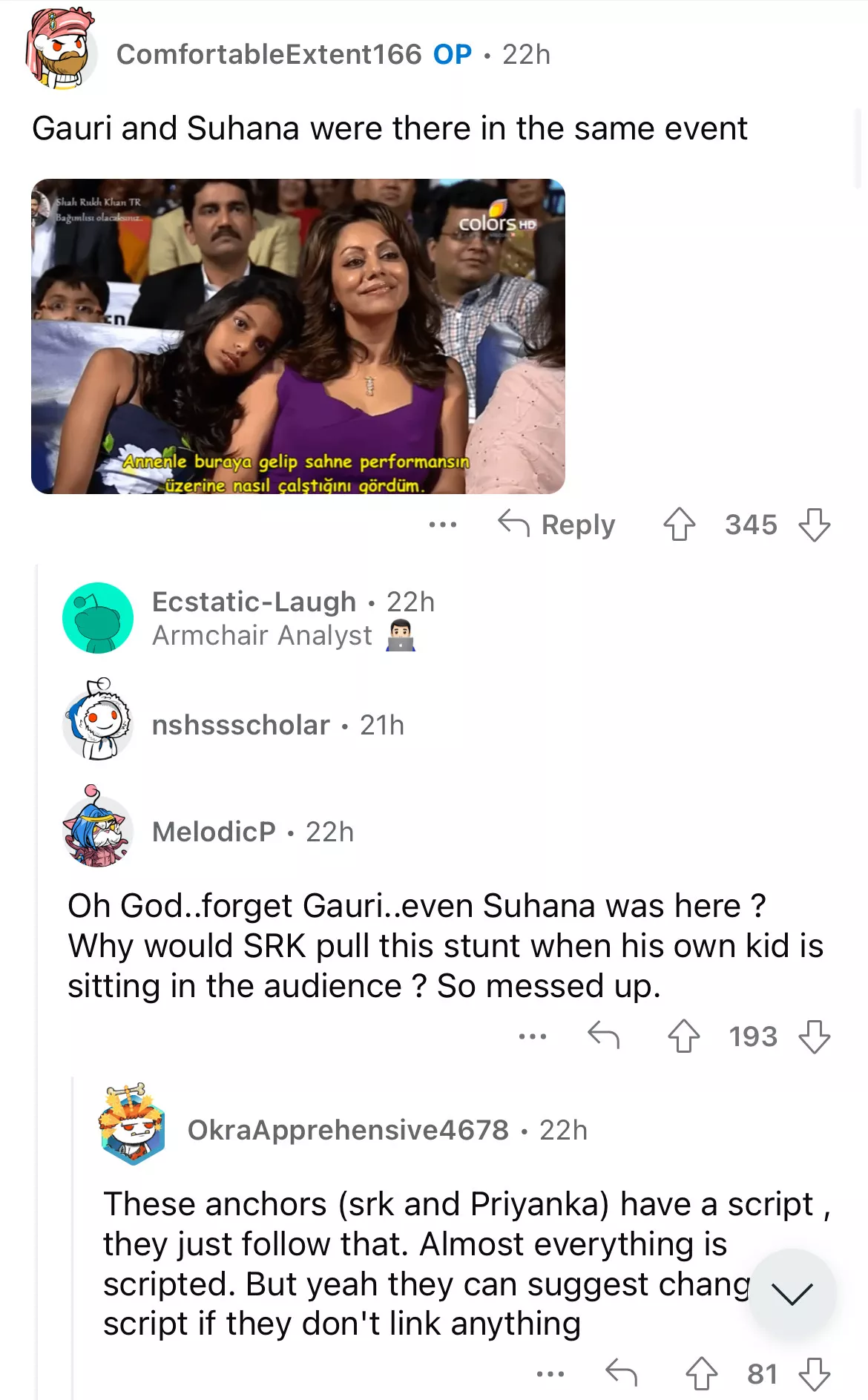Open overflow menu on ComfortableExtent166's comment
The height and width of the screenshot is (1400, 868).
(x=443, y=525)
